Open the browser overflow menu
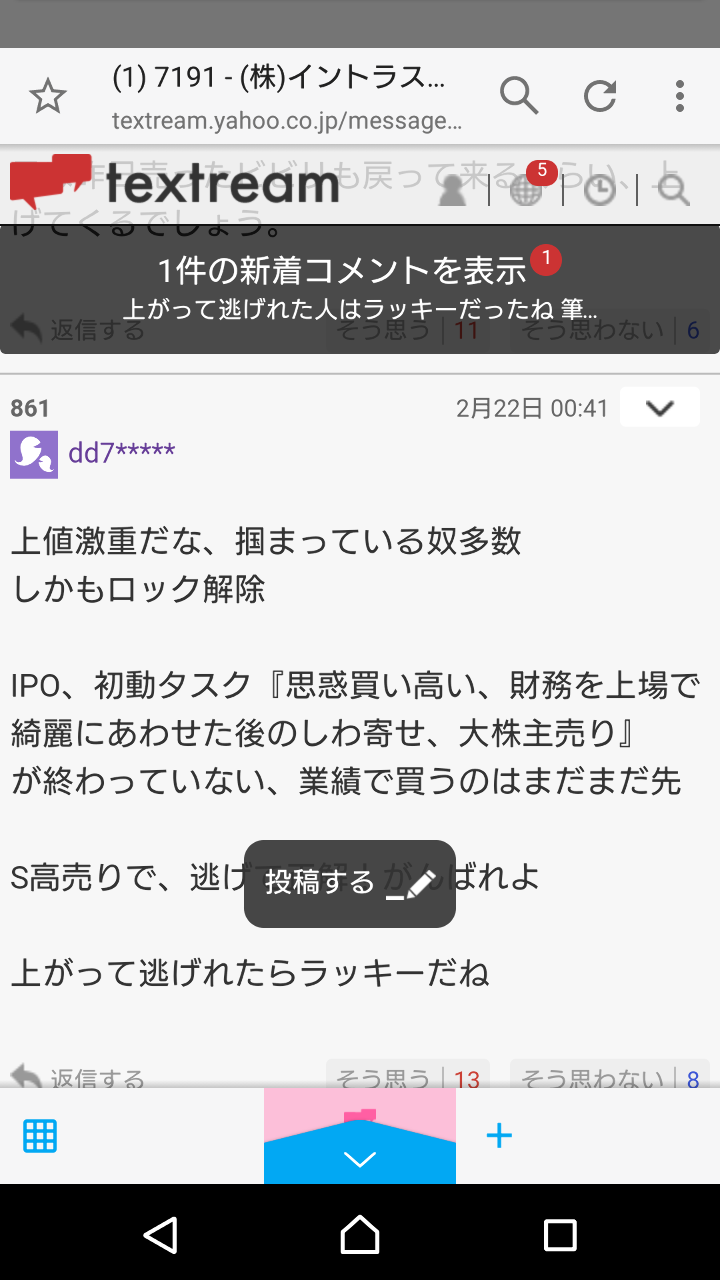This screenshot has height=1280, width=720. pyautogui.click(x=680, y=97)
